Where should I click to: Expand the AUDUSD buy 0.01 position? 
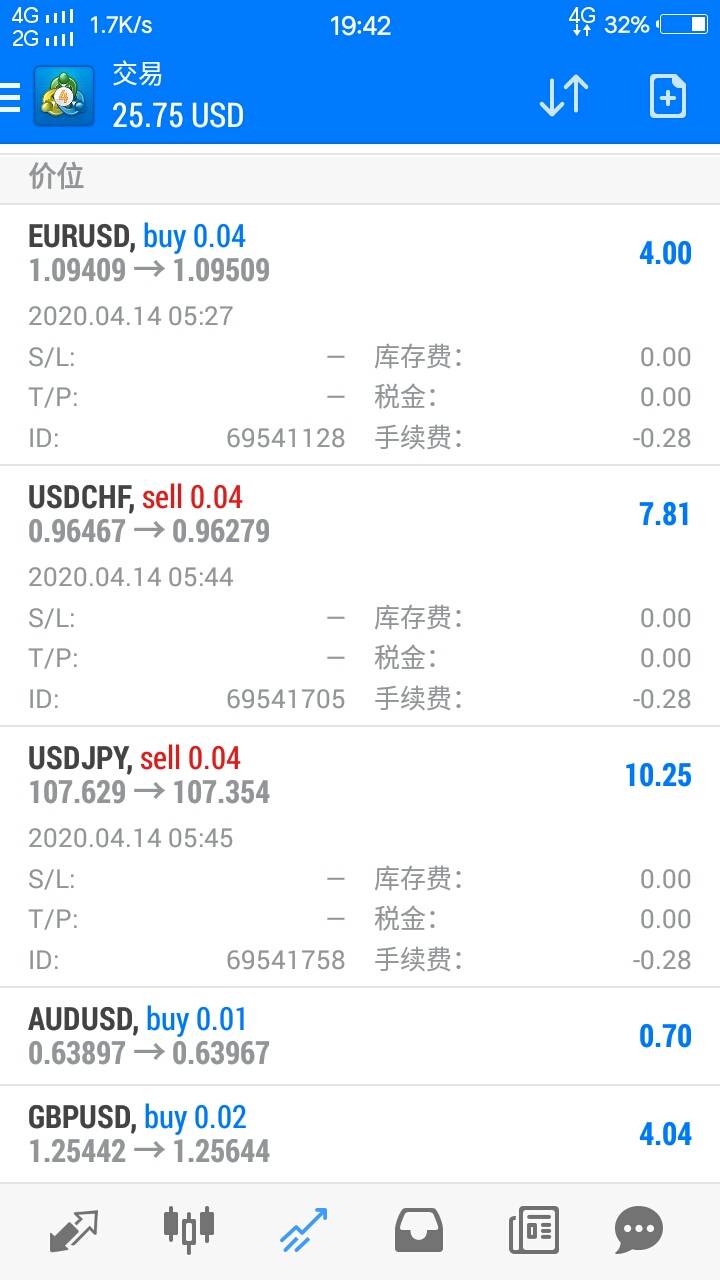click(x=360, y=1036)
